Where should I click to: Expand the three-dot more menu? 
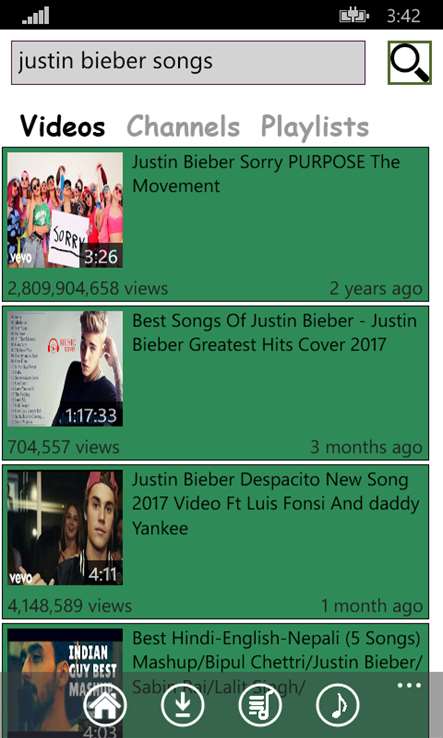409,685
